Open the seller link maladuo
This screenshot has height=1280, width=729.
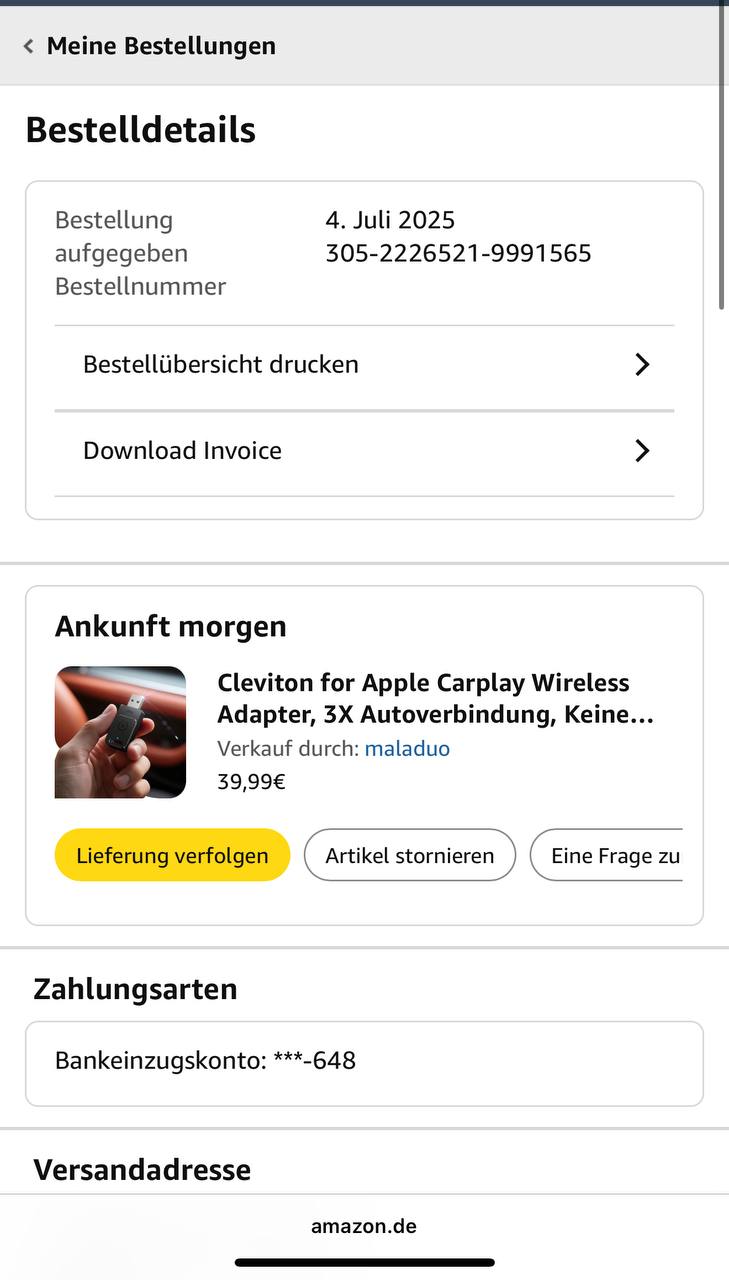click(407, 749)
